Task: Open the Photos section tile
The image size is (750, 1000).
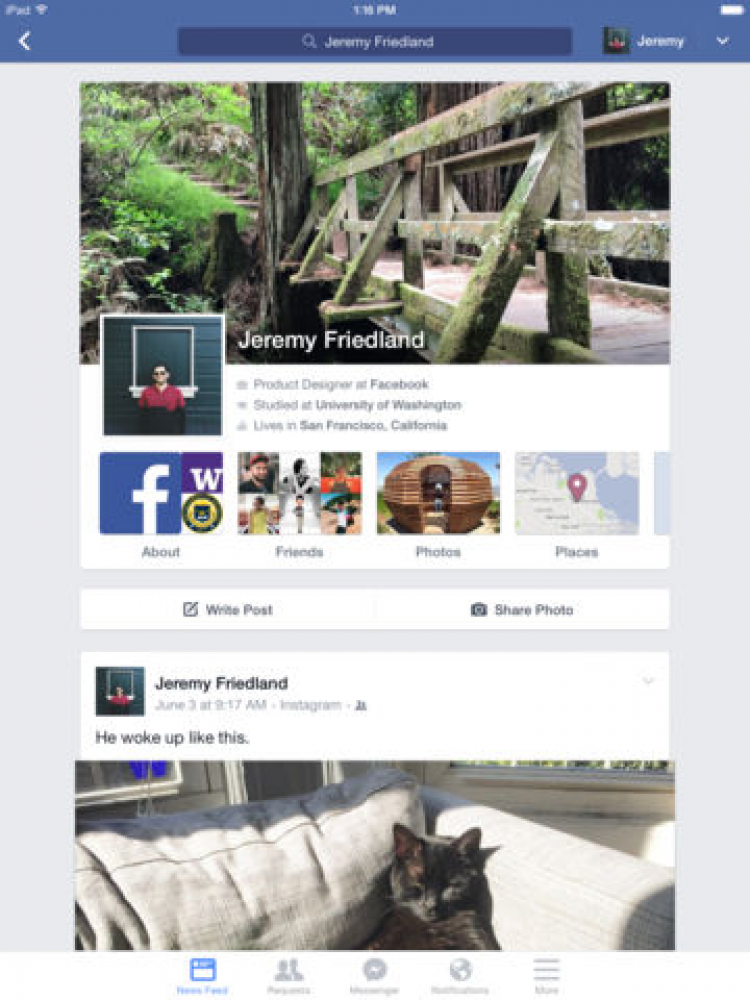Action: click(x=438, y=494)
